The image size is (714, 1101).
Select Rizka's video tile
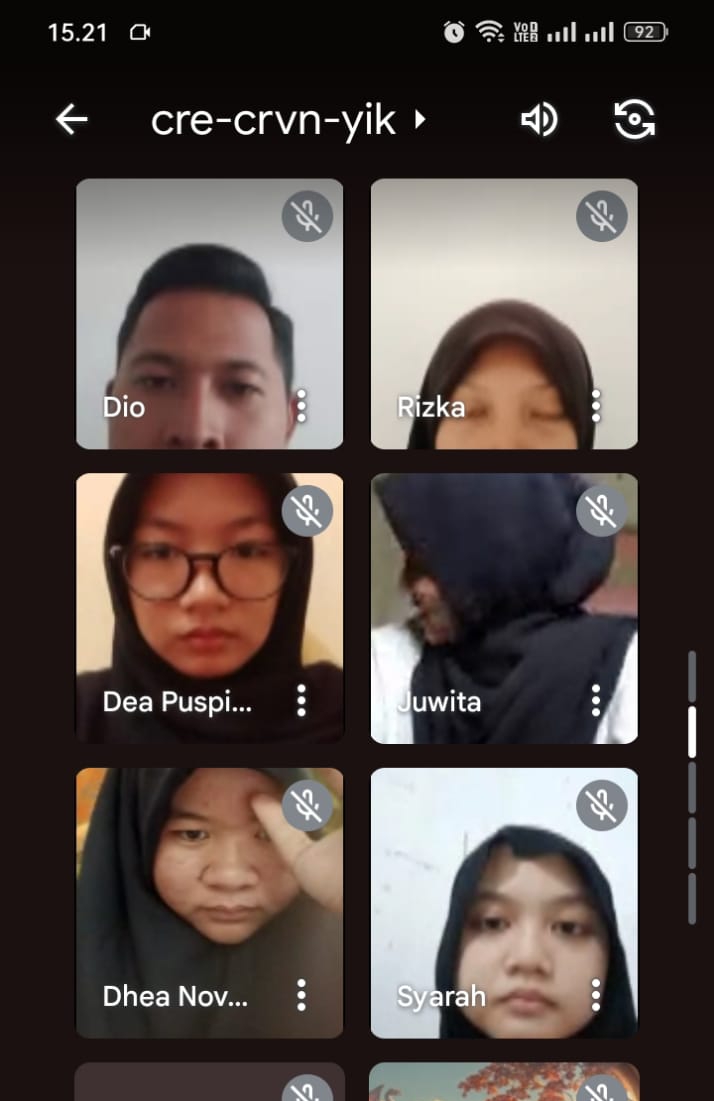[x=504, y=313]
